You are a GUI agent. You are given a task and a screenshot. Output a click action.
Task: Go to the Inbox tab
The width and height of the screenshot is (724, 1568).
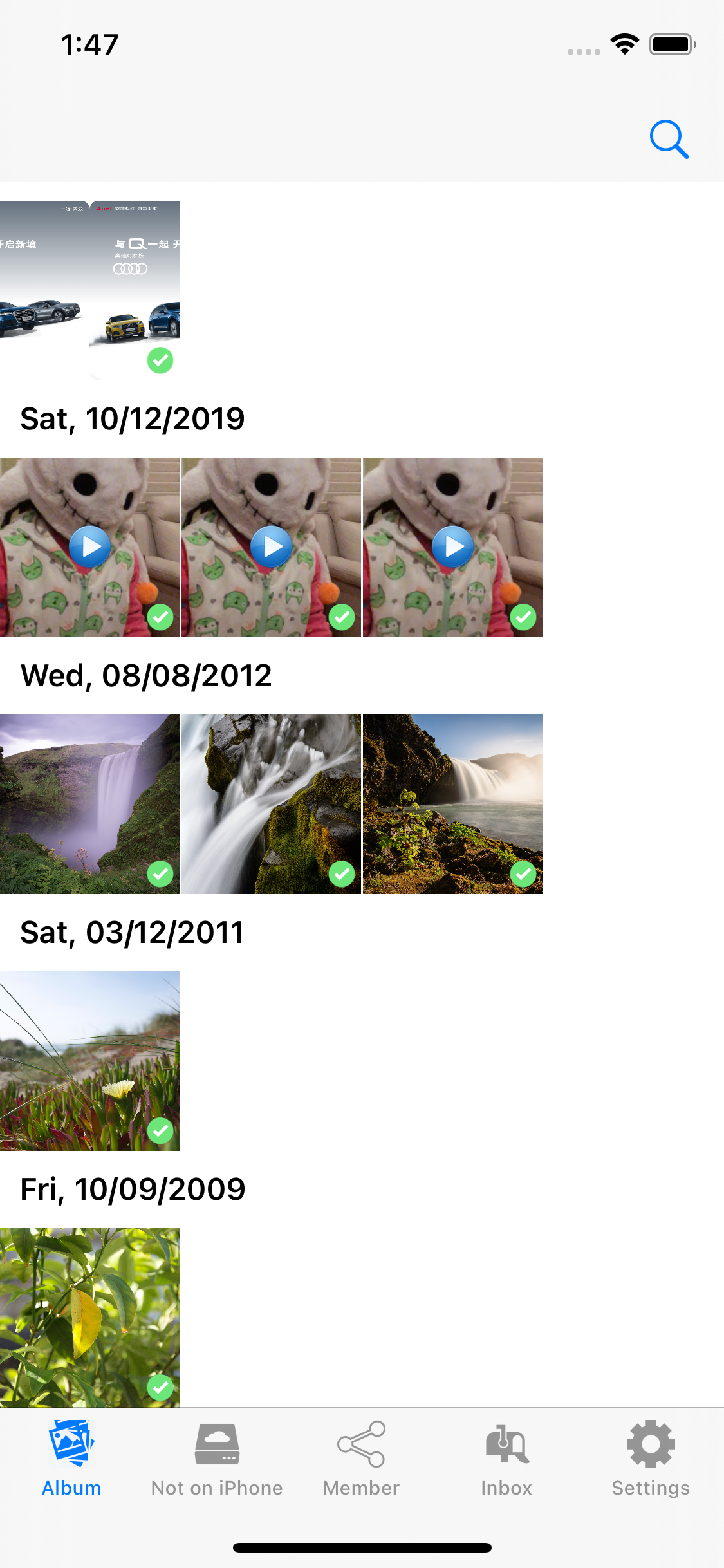click(x=506, y=1460)
